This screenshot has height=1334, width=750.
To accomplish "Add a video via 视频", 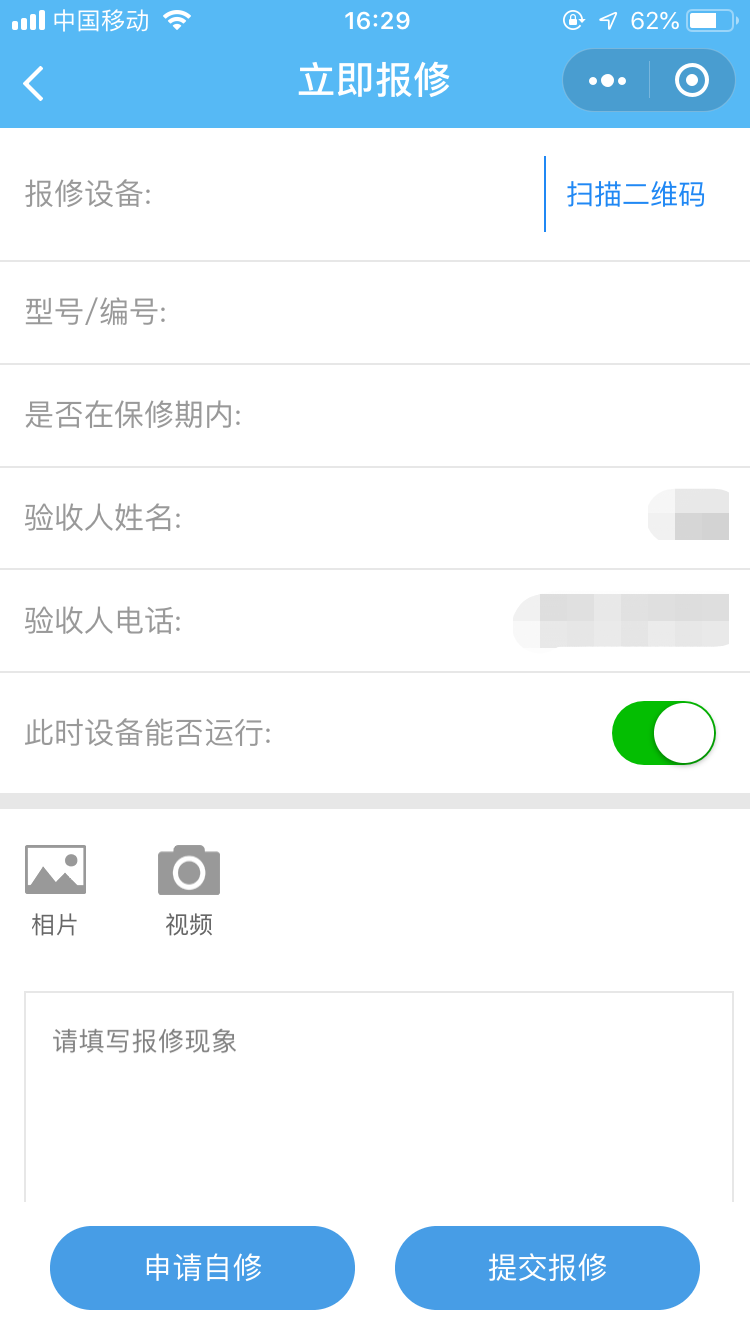I will click(189, 891).
